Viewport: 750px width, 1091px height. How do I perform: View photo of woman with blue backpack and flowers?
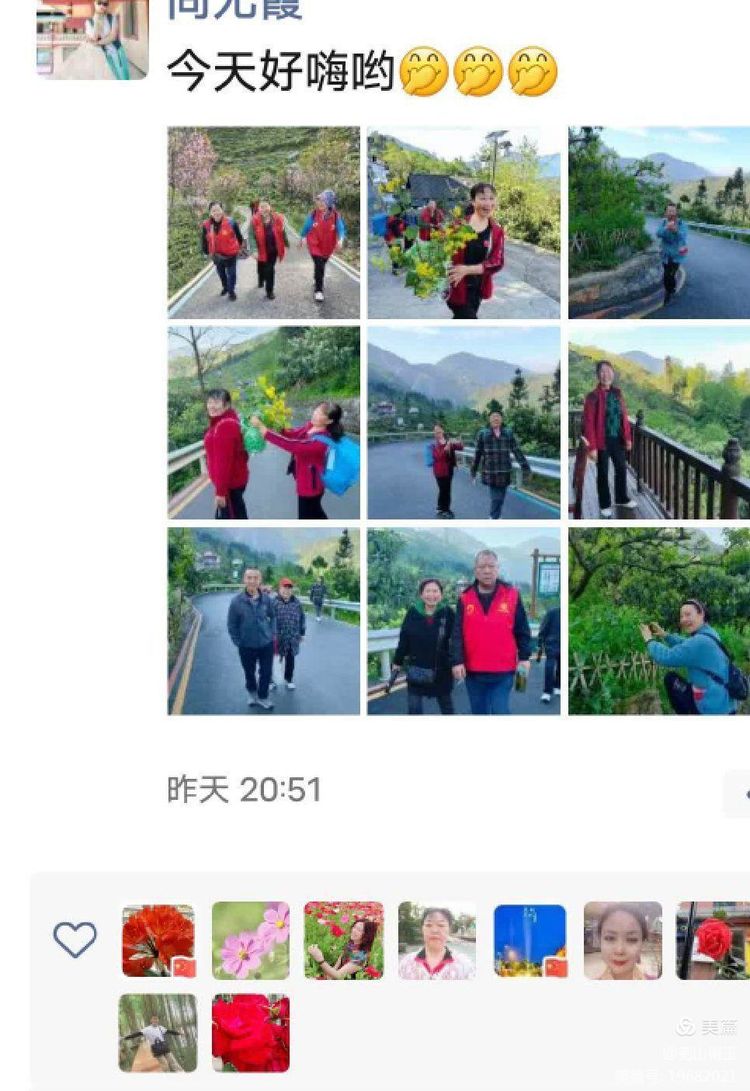pyautogui.click(x=263, y=422)
